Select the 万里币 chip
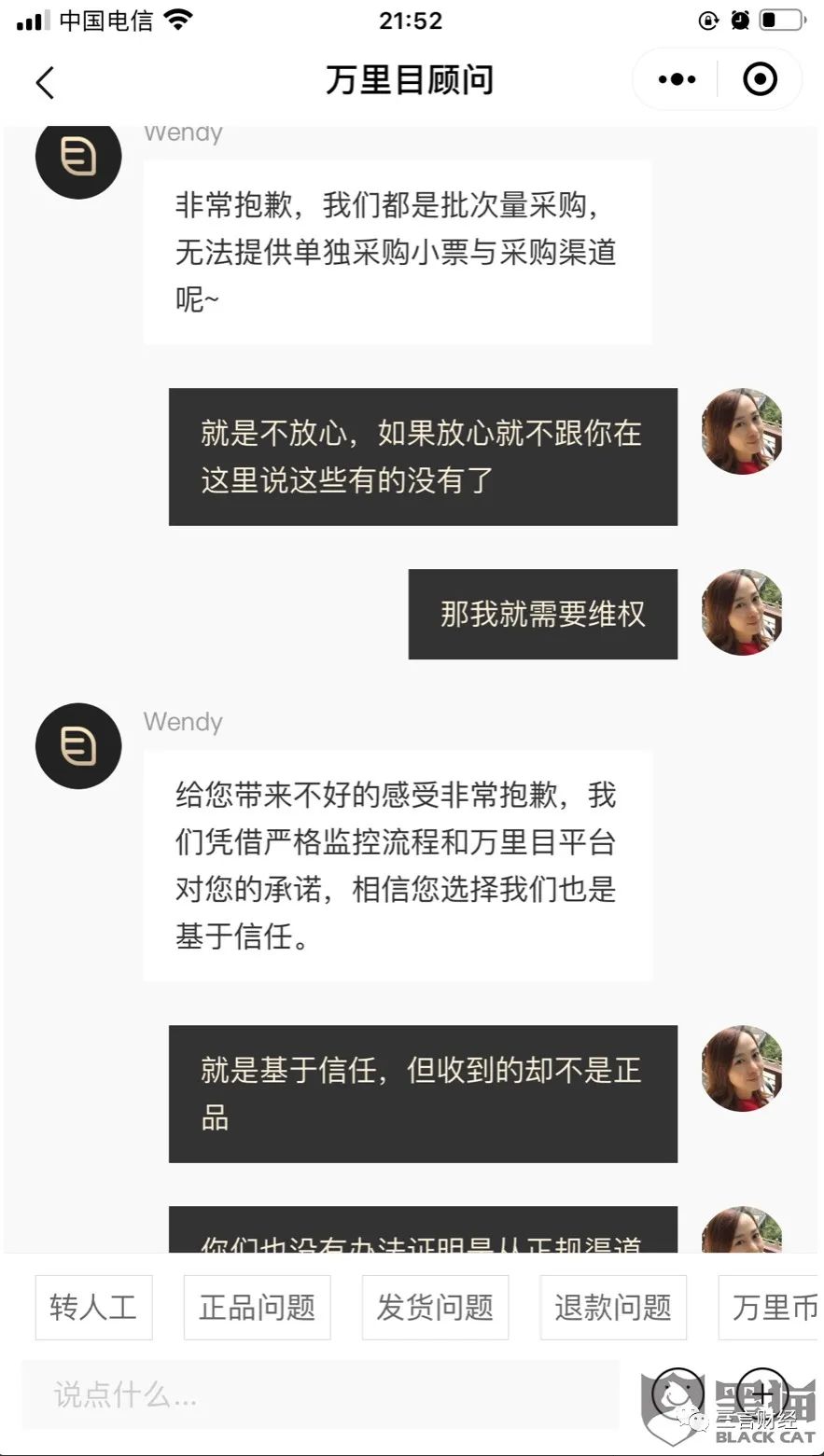The height and width of the screenshot is (1456, 824). coord(772,1308)
